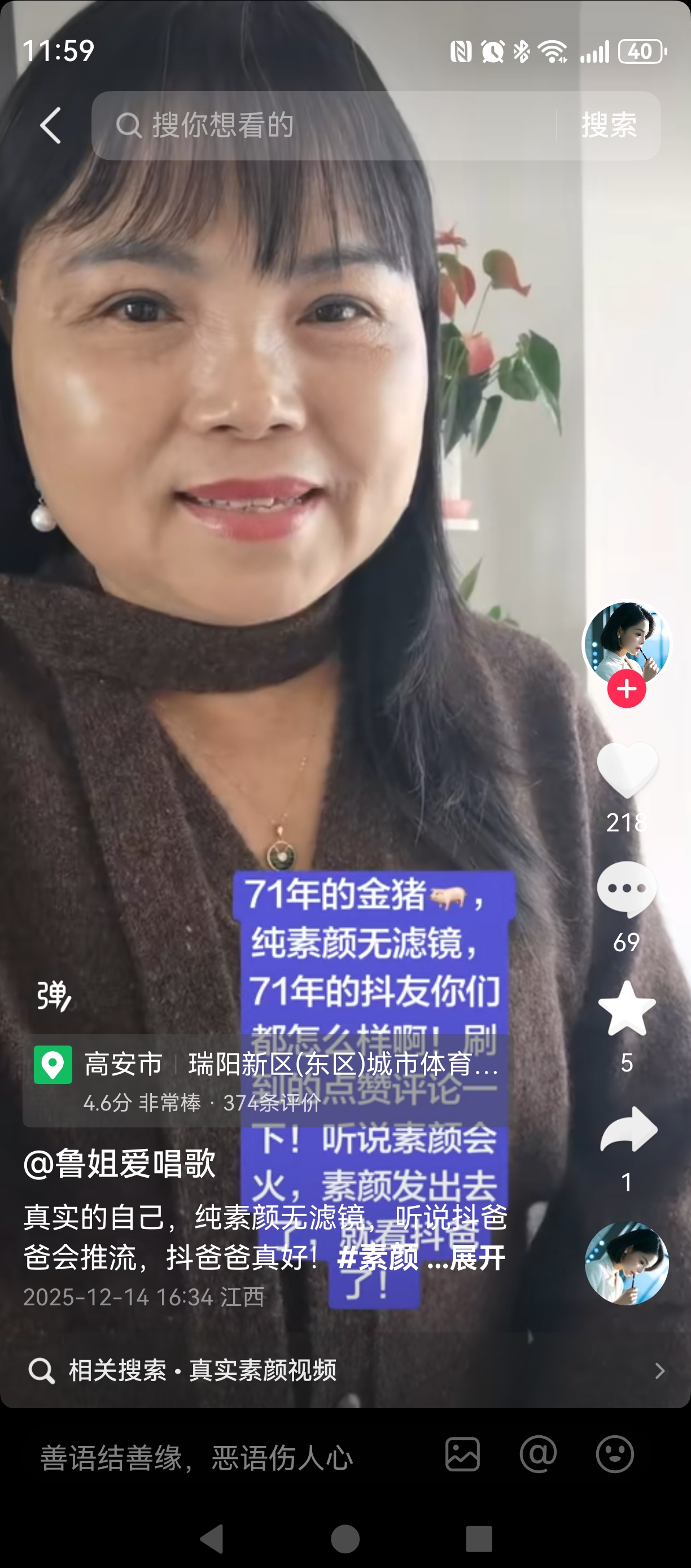691x1568 pixels.
Task: Tap the 搜索 button
Action: [609, 125]
